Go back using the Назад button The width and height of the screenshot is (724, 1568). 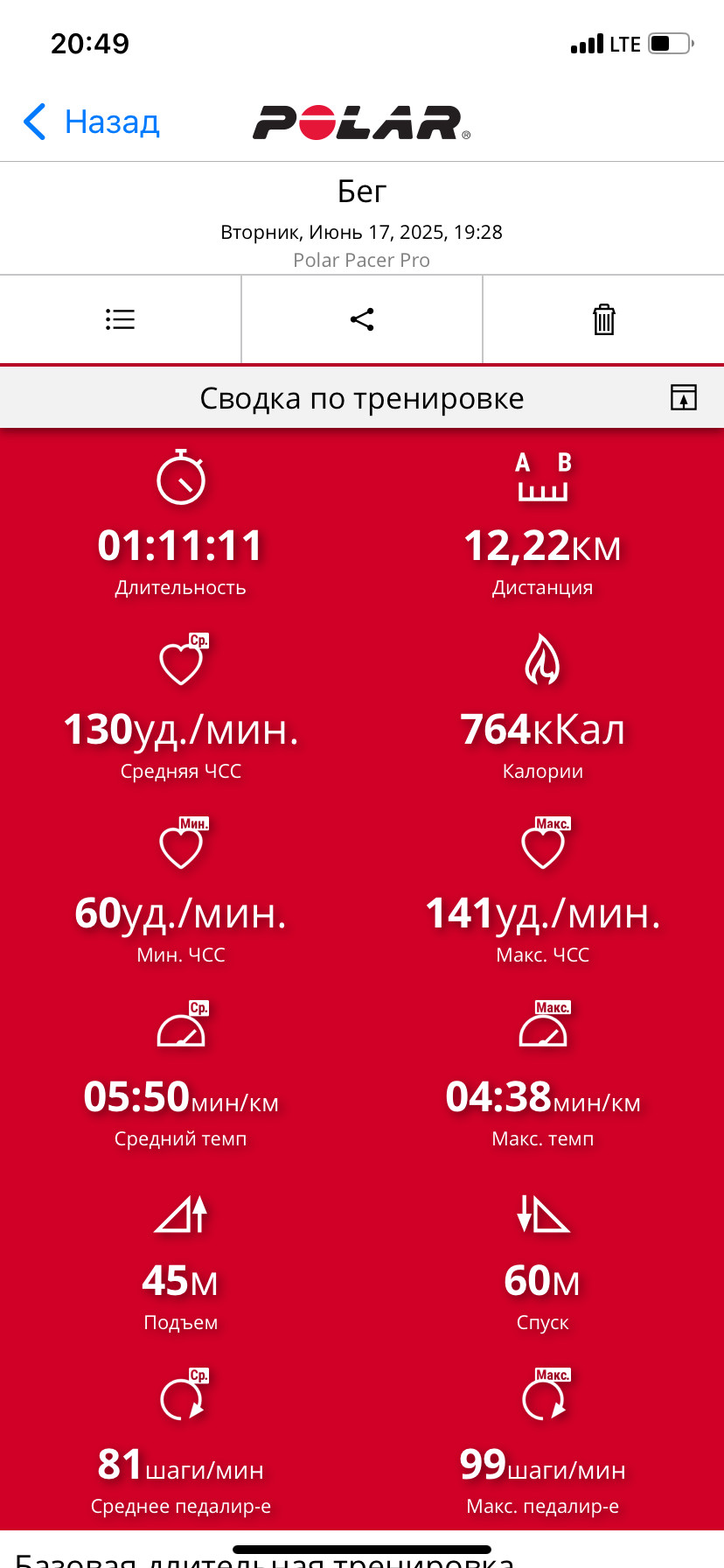coord(91,122)
